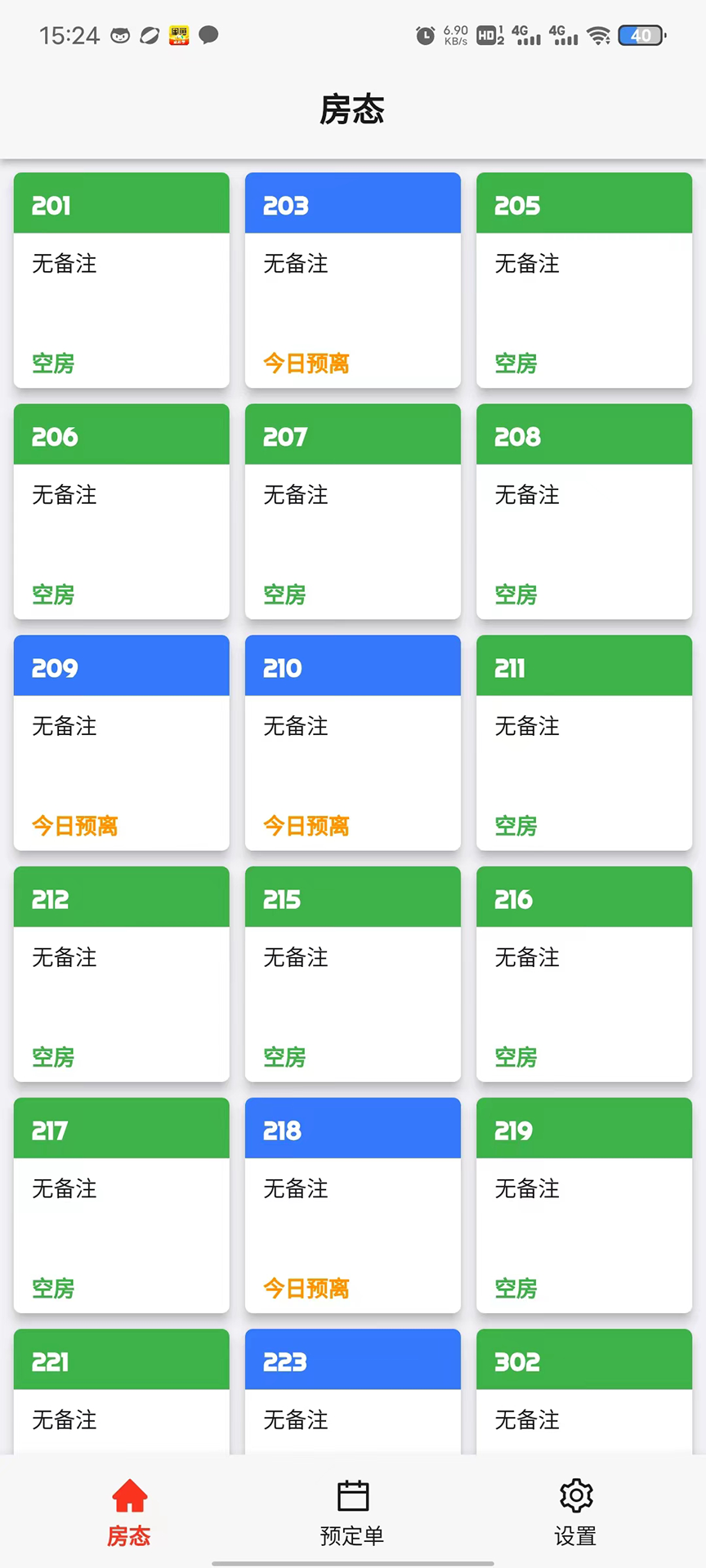
Task: Tap the 无备注 text on room 207
Action: click(294, 495)
